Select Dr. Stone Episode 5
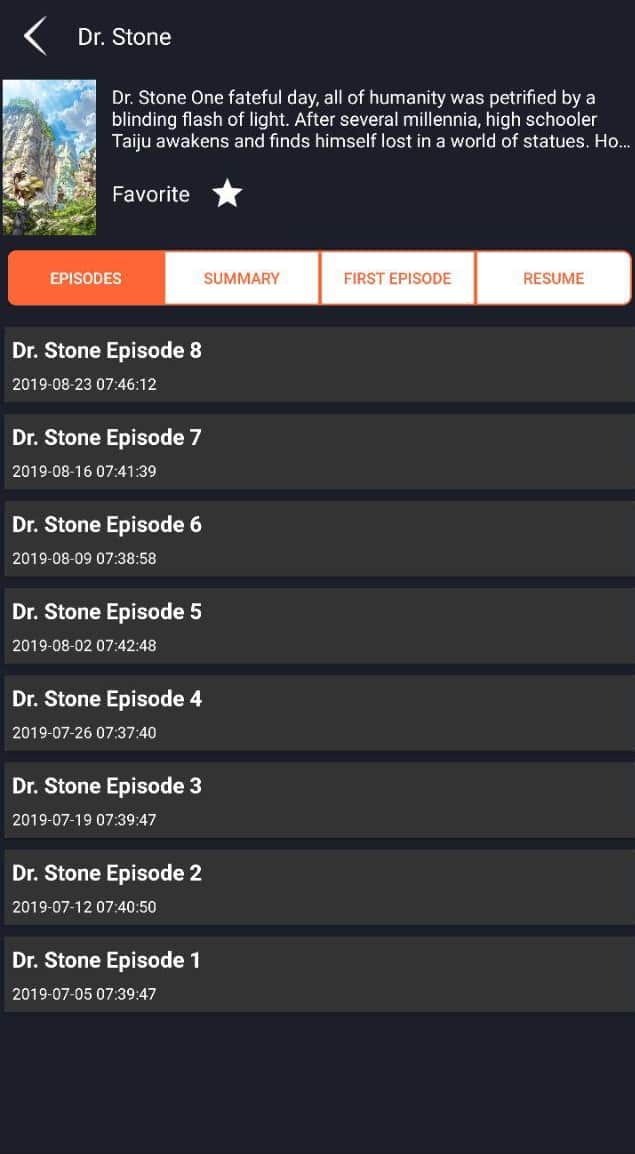Image resolution: width=635 pixels, height=1154 pixels. pyautogui.click(x=318, y=626)
